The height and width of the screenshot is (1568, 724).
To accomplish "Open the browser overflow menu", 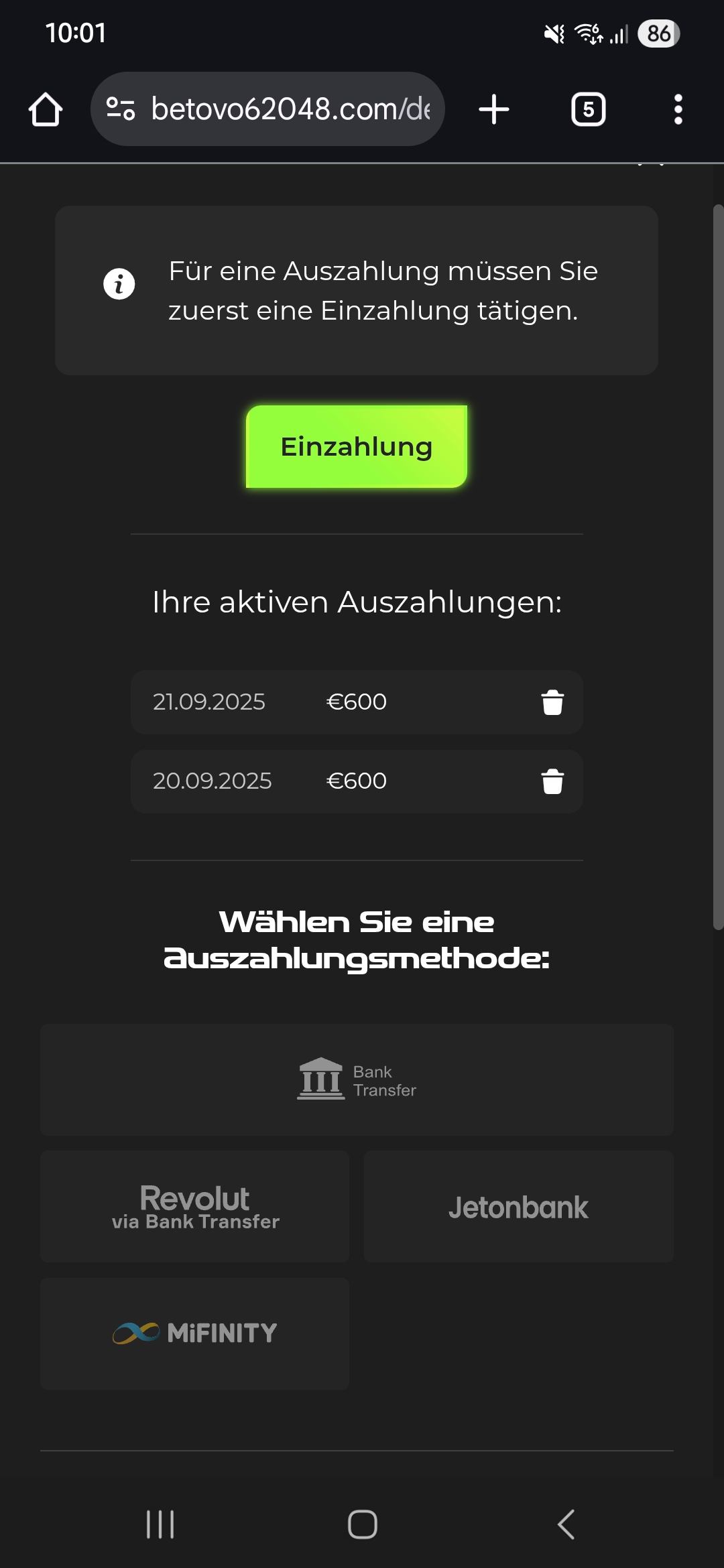I will point(678,109).
